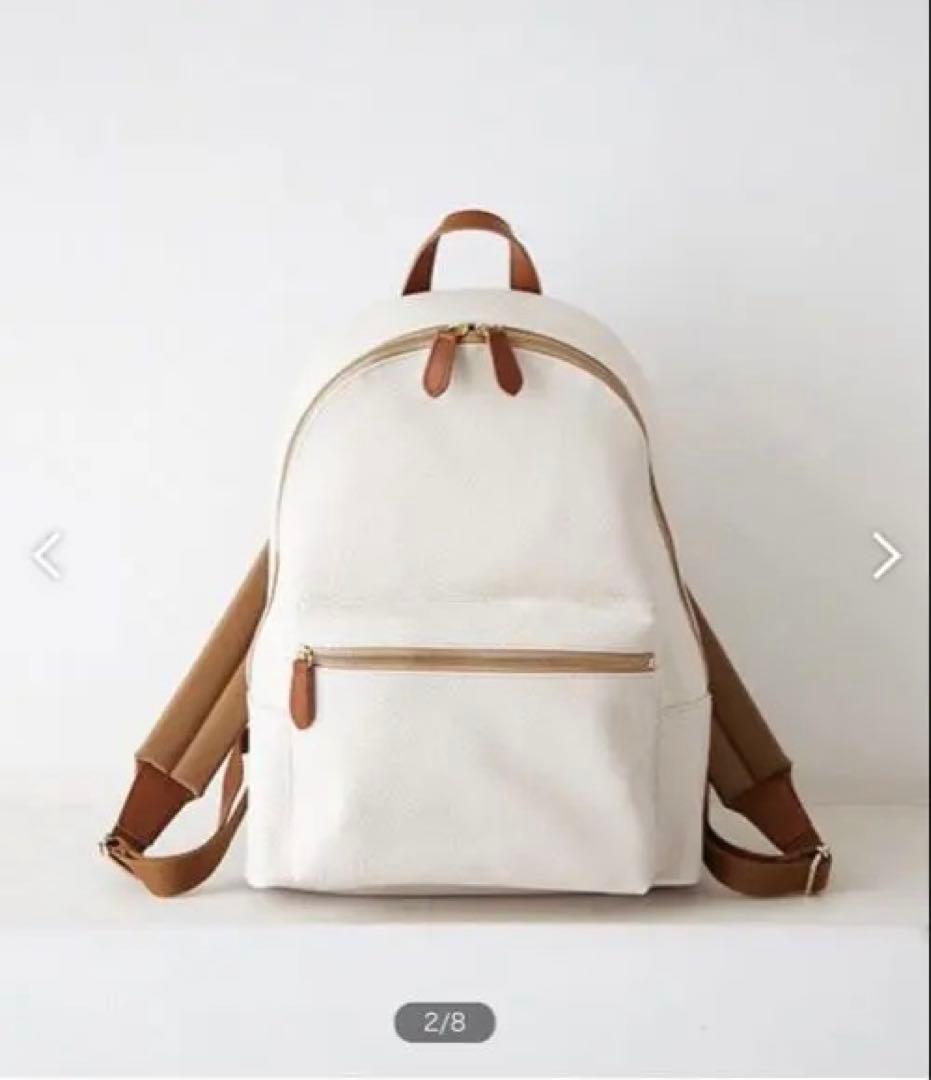
Task: Open the white backpack image
Action: [470, 600]
